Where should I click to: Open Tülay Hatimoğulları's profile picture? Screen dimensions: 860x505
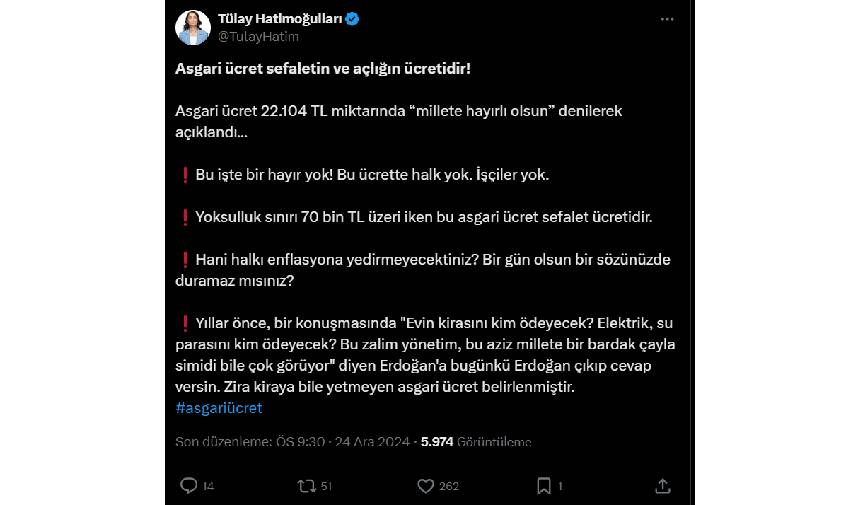tap(193, 27)
